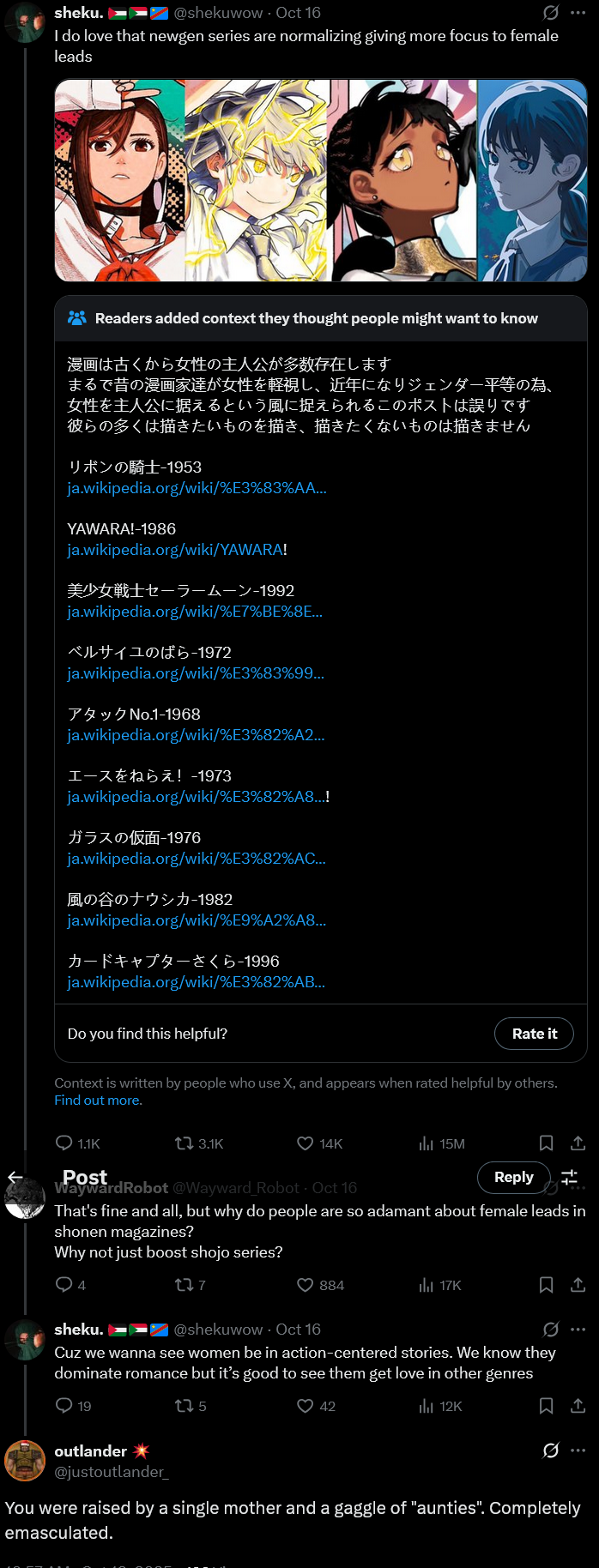Open more options on sheku's top post

(x=578, y=13)
